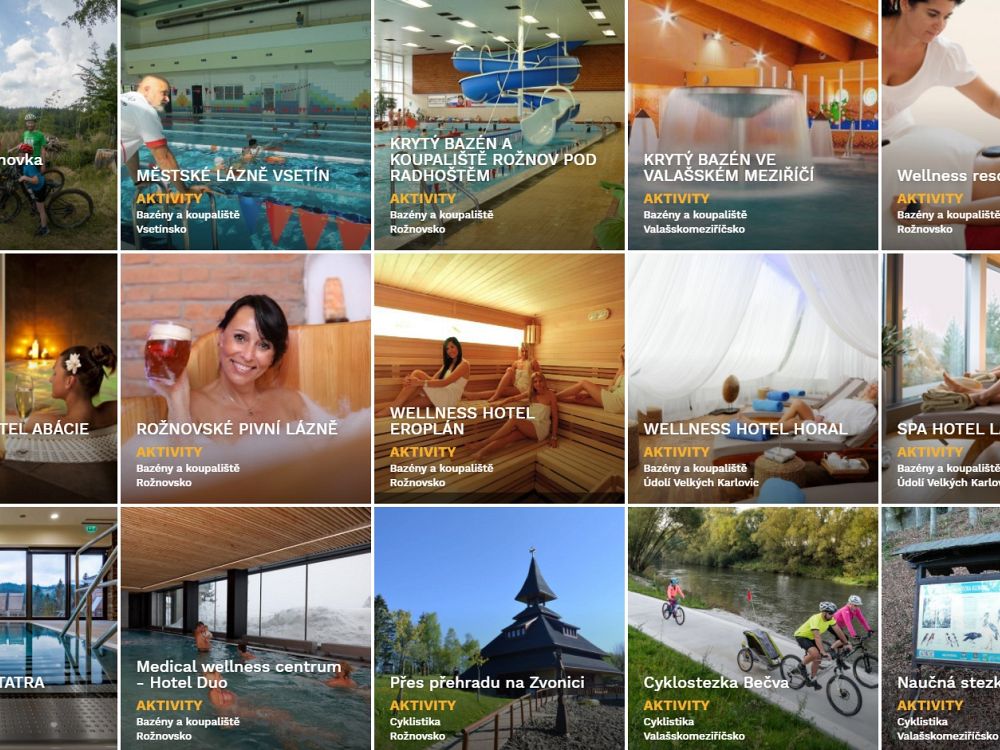Select the Naučná stezka tile
The image size is (1000, 750).
[941, 628]
